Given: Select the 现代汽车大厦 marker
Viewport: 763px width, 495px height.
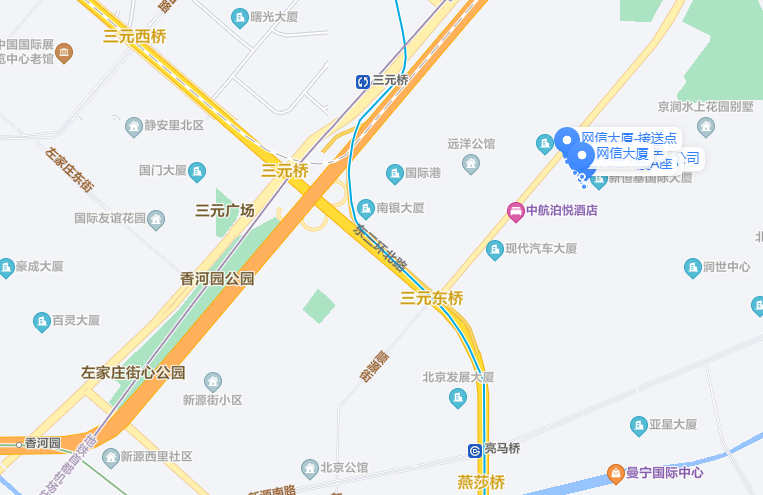Looking at the screenshot, I should click(494, 249).
